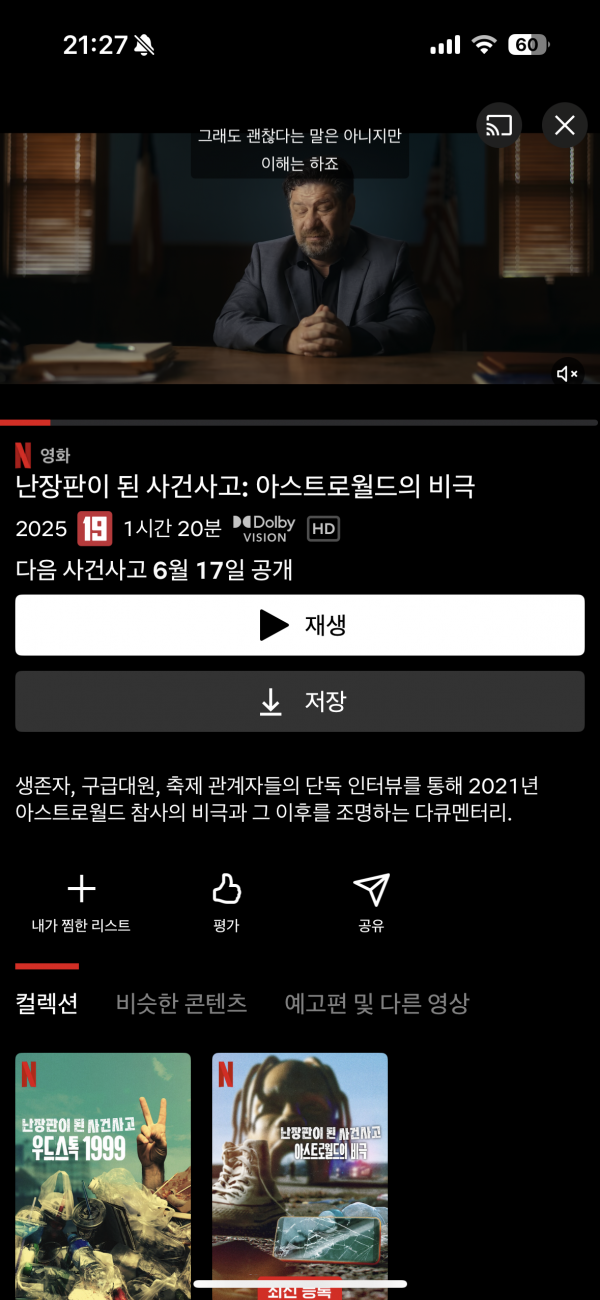Cast the video to another device
The height and width of the screenshot is (1300, 600).
pyautogui.click(x=499, y=126)
